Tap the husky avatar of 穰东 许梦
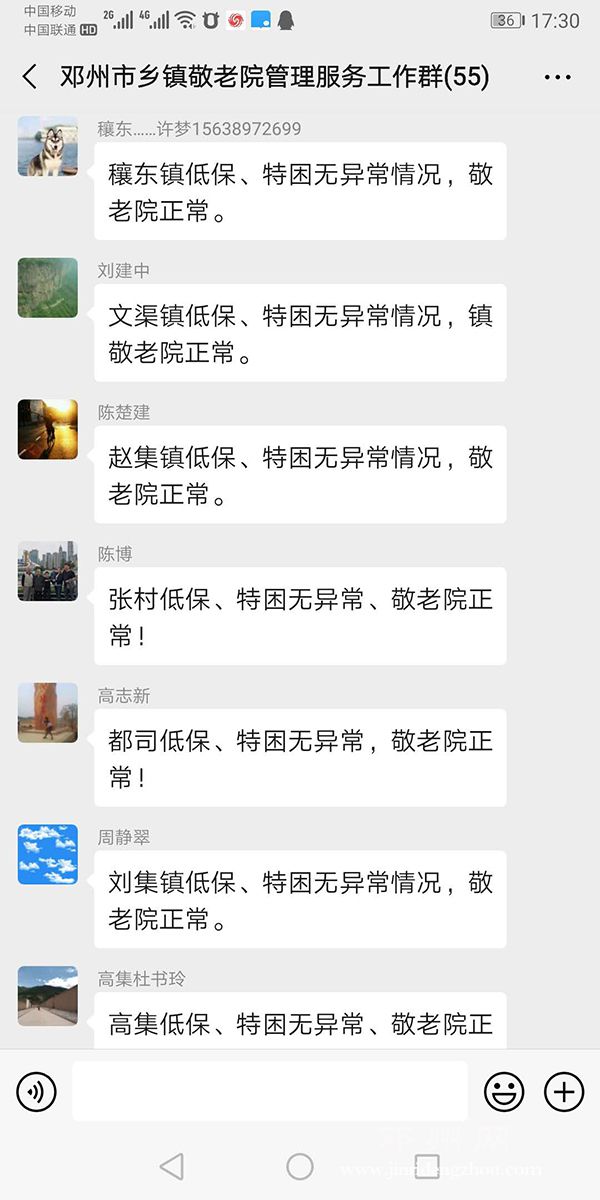The width and height of the screenshot is (600, 1200). 47,147
